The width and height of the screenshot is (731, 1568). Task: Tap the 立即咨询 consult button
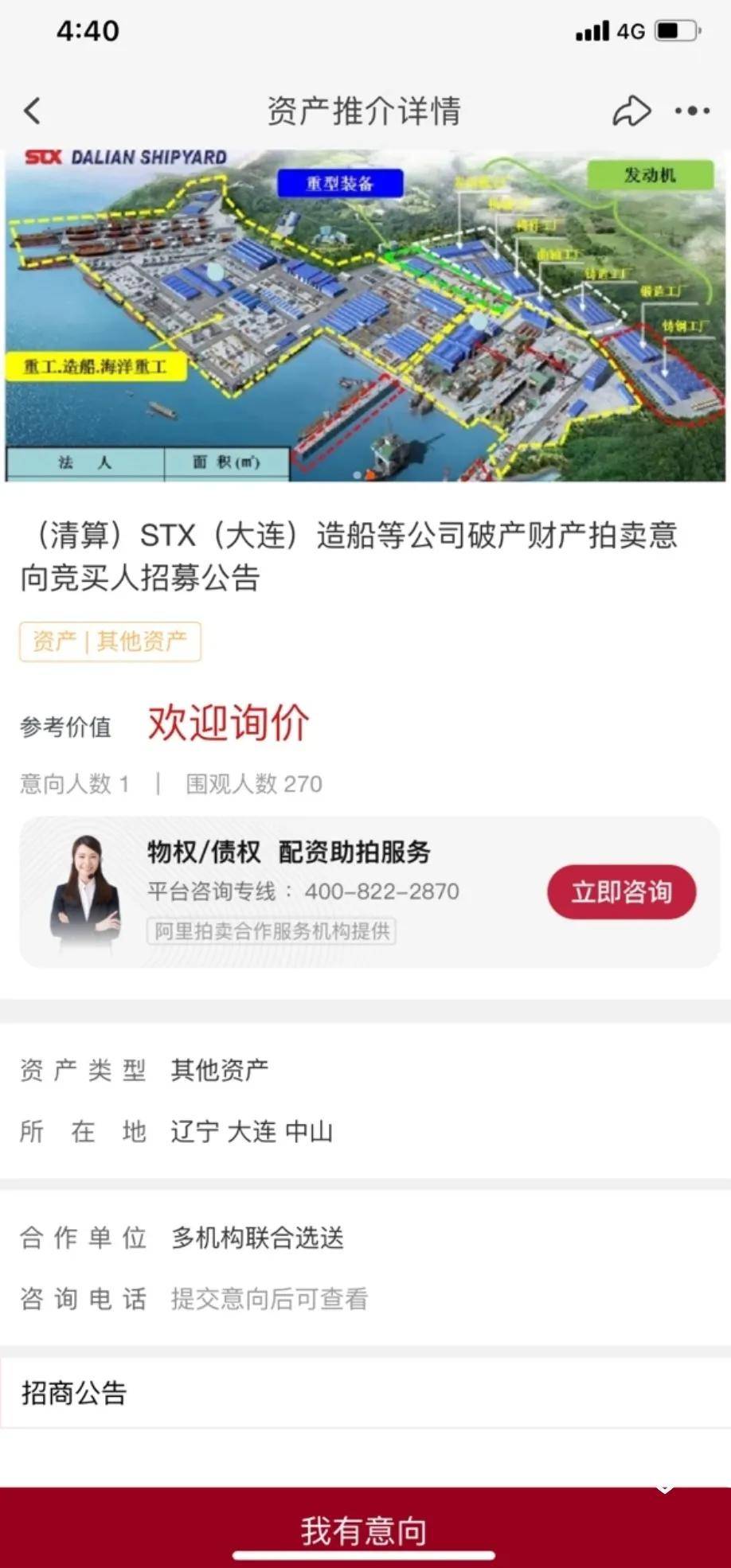point(621,892)
